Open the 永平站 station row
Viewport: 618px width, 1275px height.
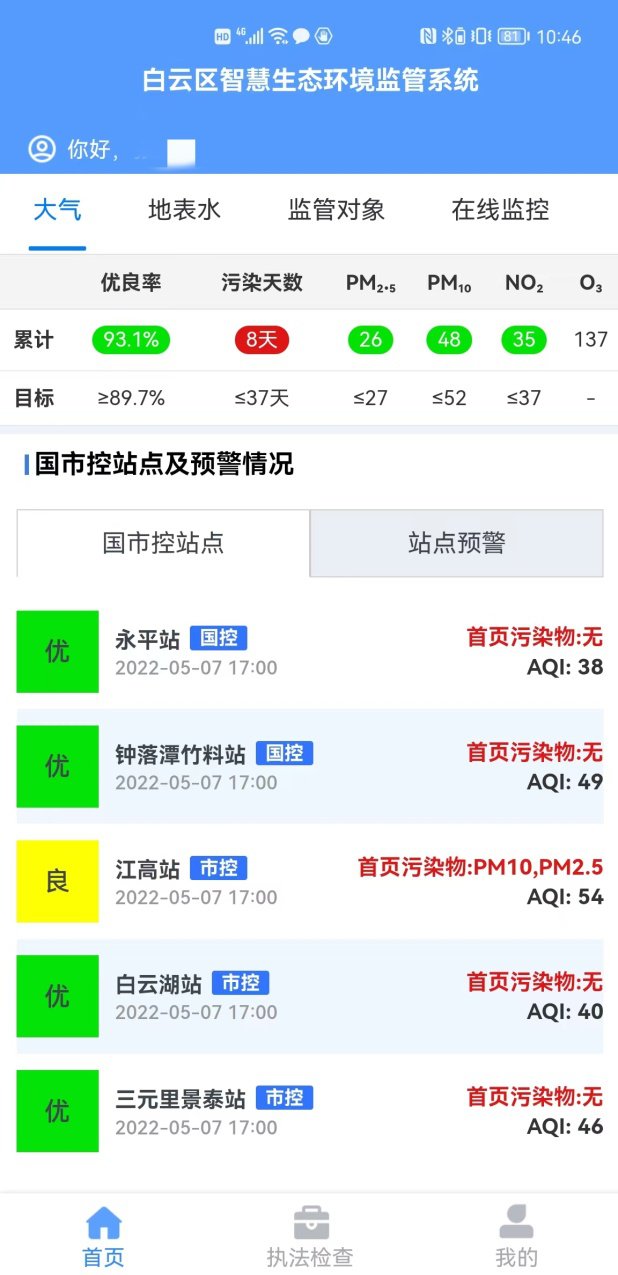(309, 652)
